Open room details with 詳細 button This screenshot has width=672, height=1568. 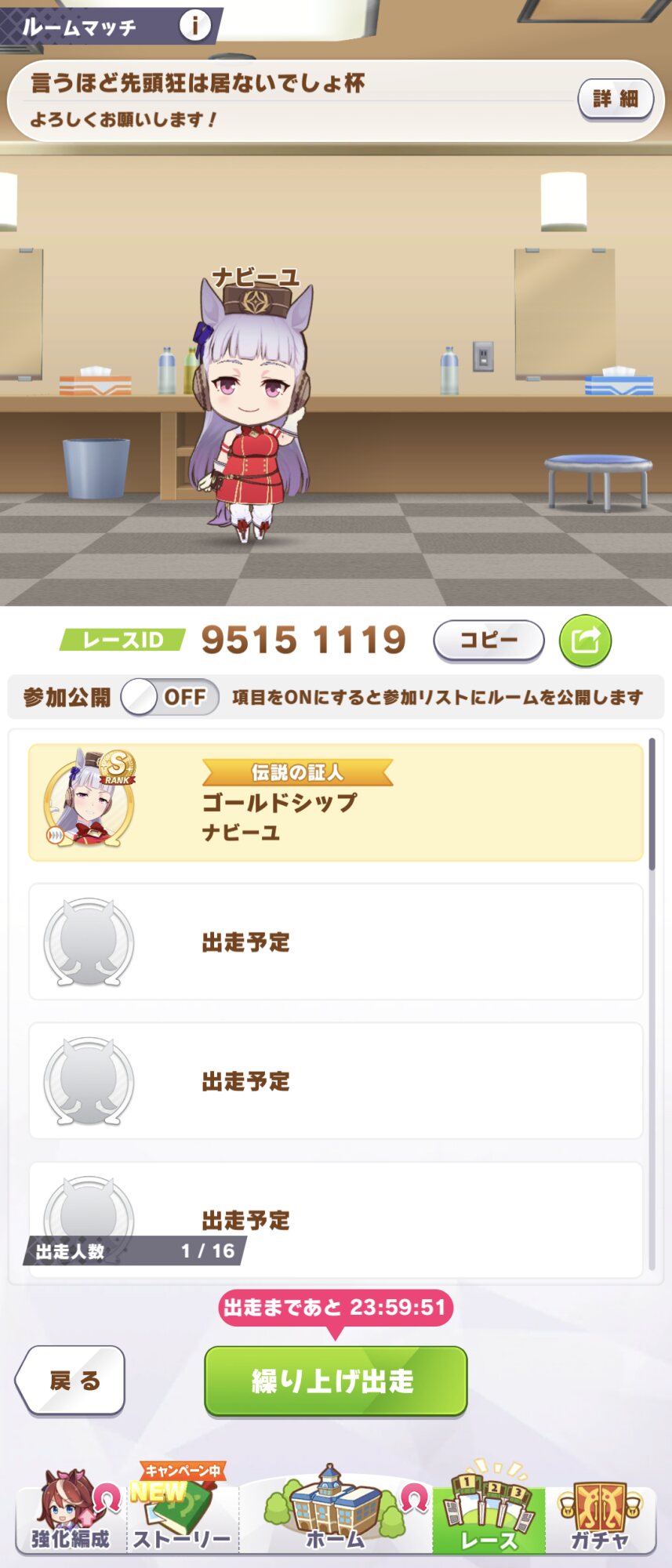click(615, 99)
